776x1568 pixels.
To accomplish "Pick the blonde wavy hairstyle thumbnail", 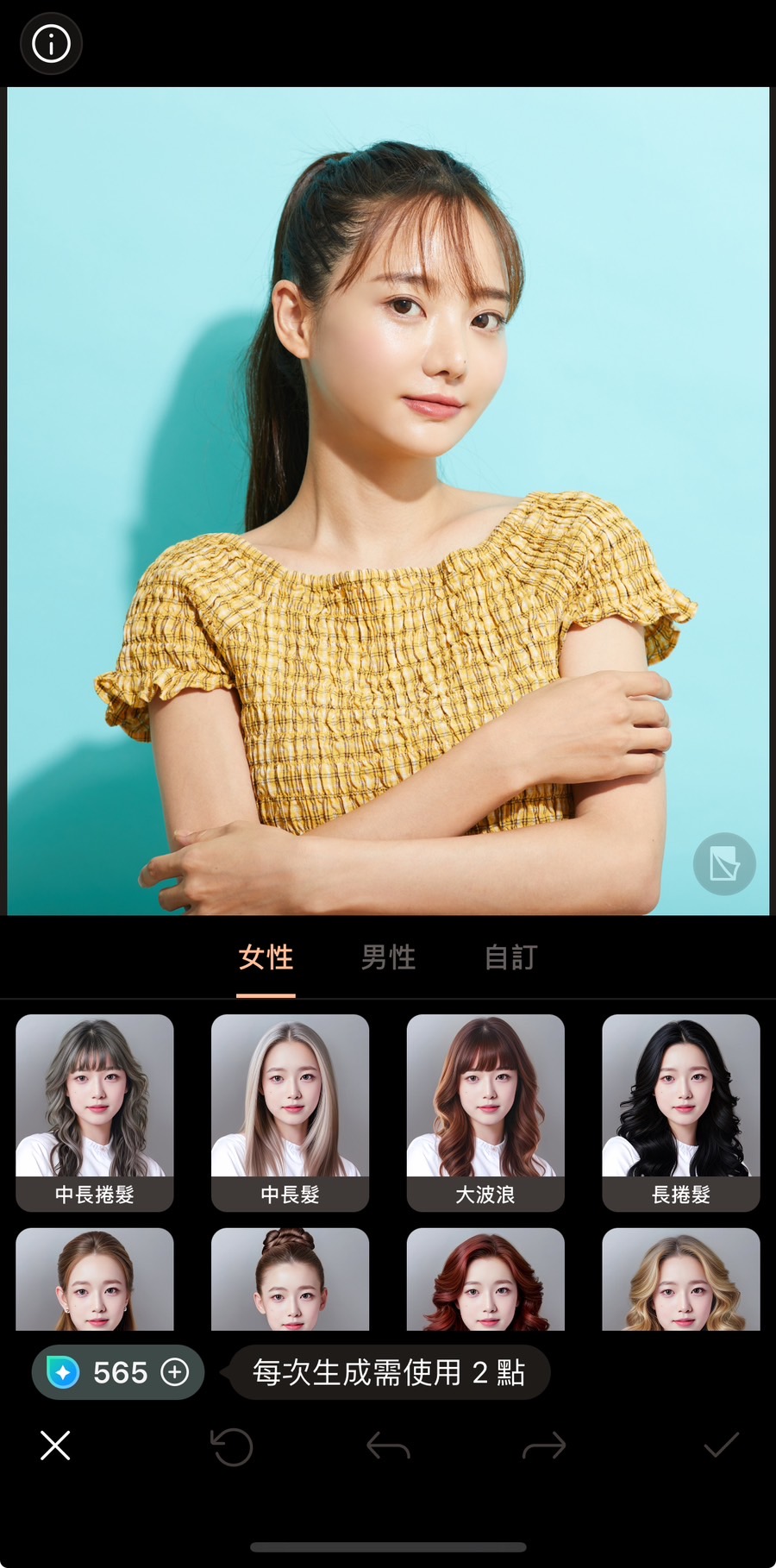I will (x=681, y=1279).
